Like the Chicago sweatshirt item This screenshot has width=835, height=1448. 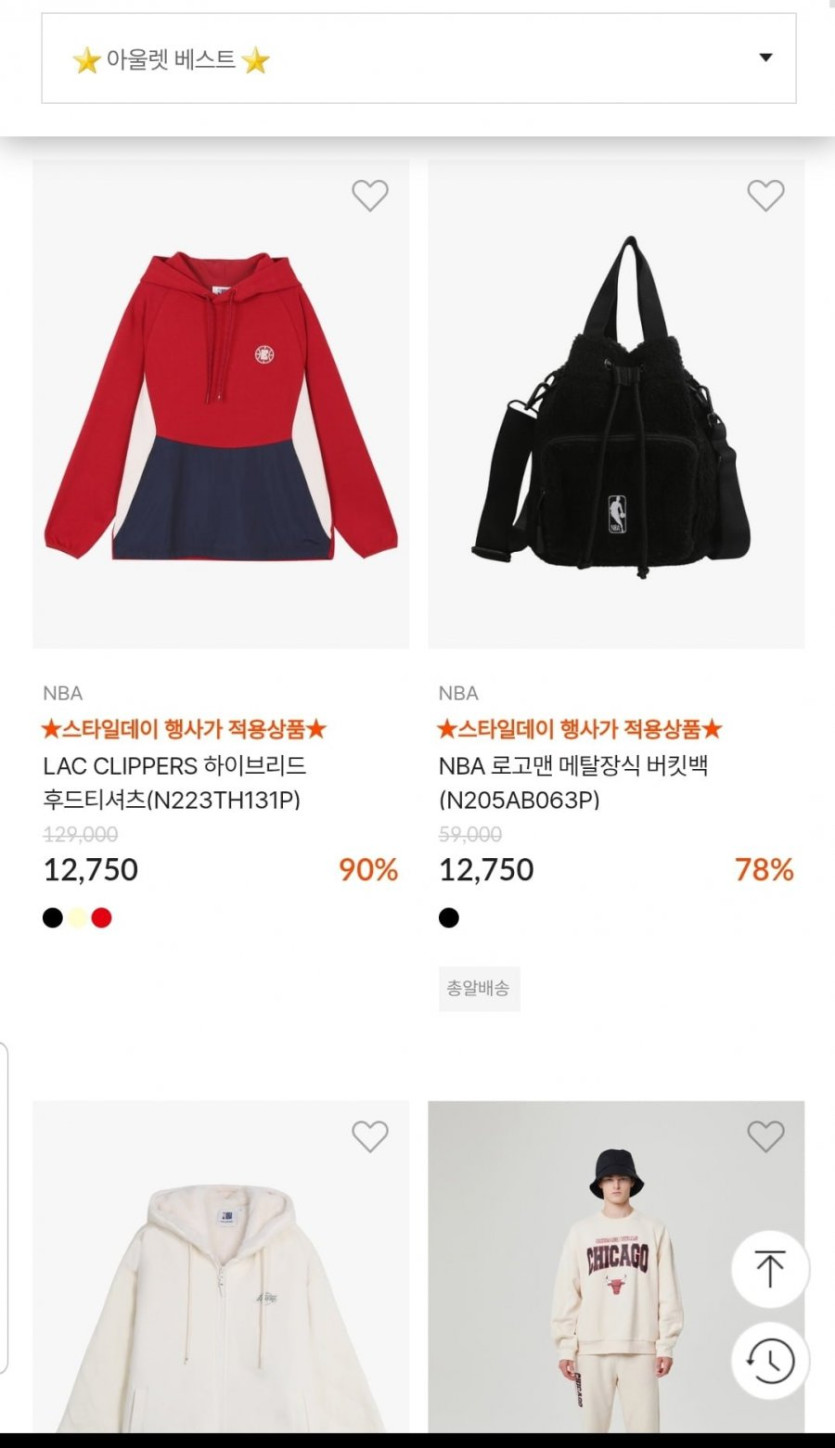(765, 1136)
